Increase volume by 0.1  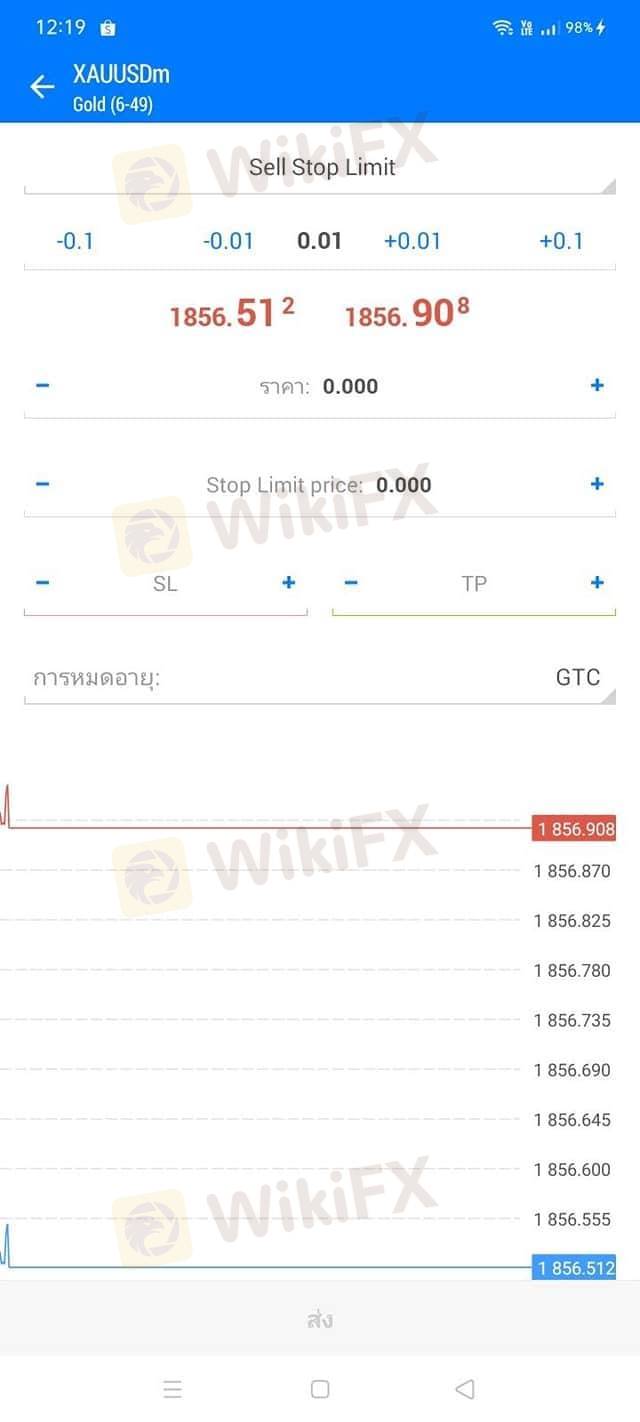pos(561,241)
